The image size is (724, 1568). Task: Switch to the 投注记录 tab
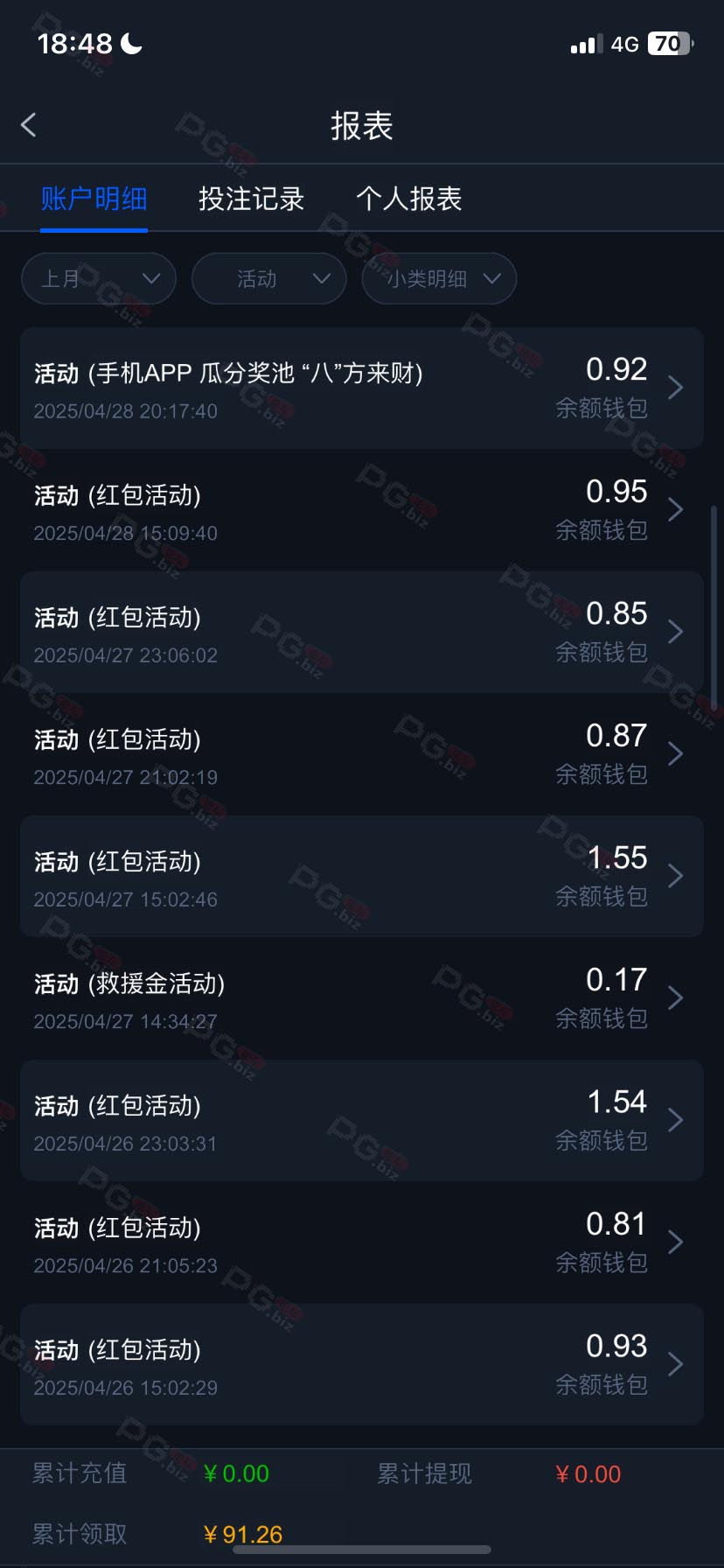(x=251, y=199)
